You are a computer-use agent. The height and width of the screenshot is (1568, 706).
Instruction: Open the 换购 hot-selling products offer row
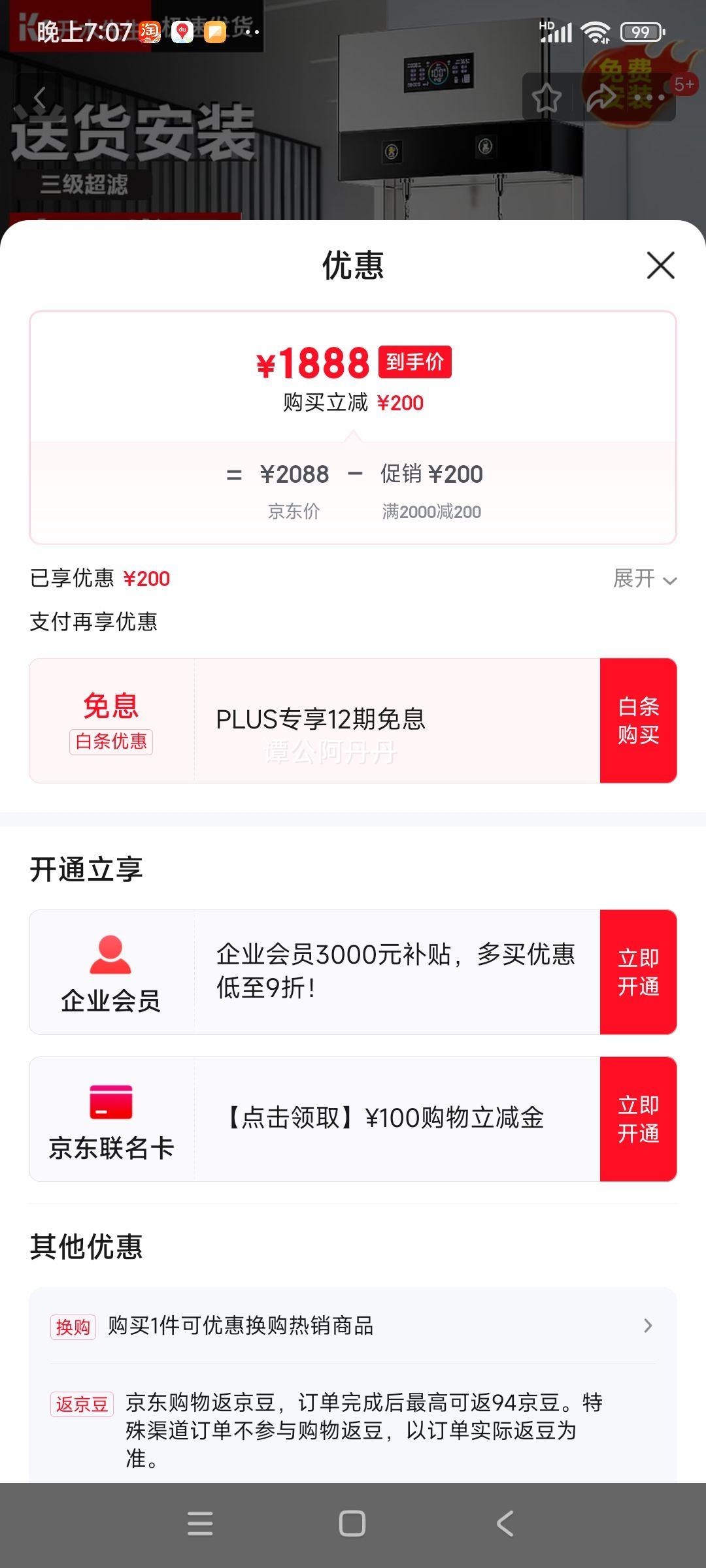(x=353, y=1326)
